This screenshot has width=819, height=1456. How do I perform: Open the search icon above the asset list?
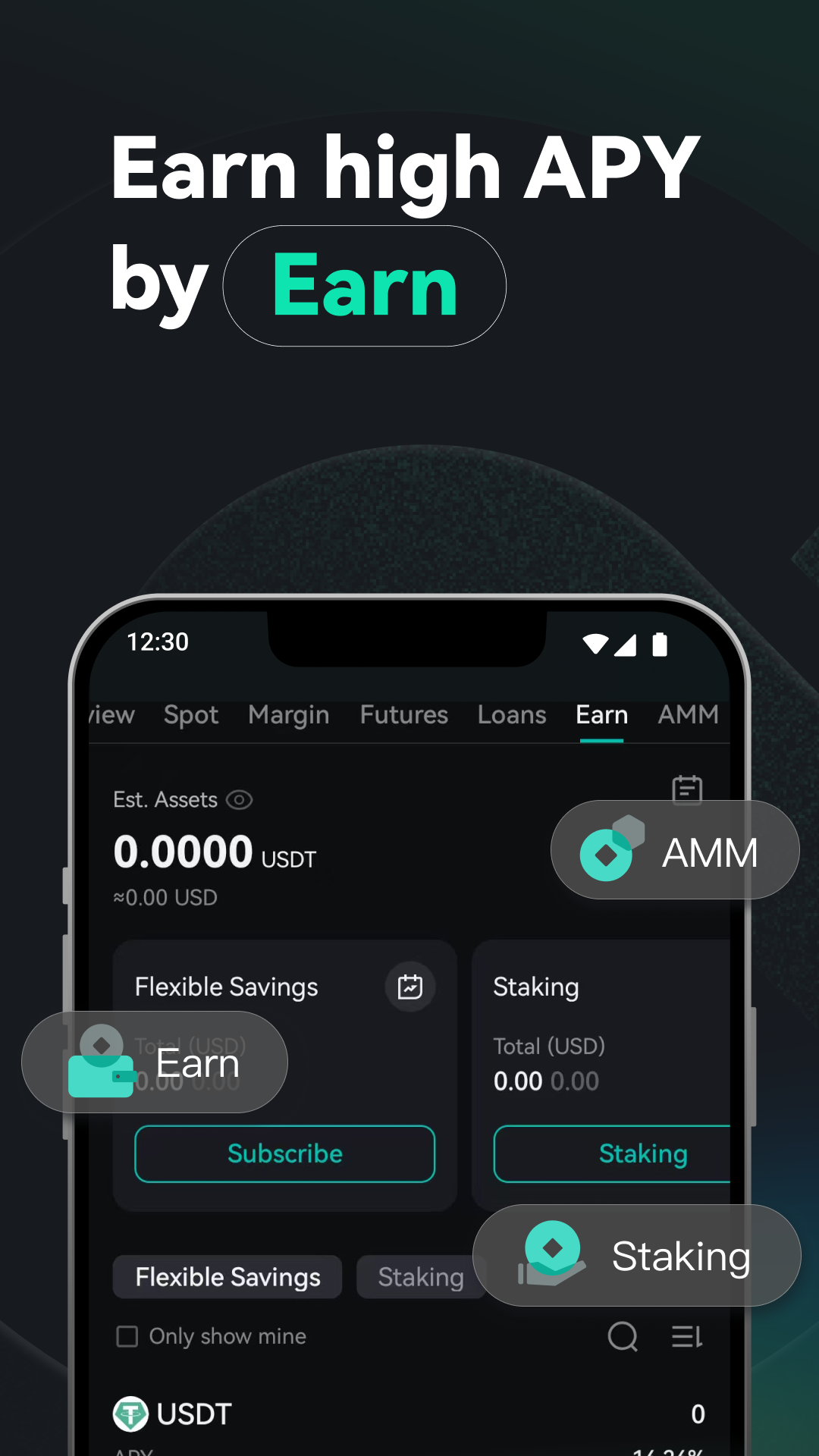pyautogui.click(x=623, y=1336)
